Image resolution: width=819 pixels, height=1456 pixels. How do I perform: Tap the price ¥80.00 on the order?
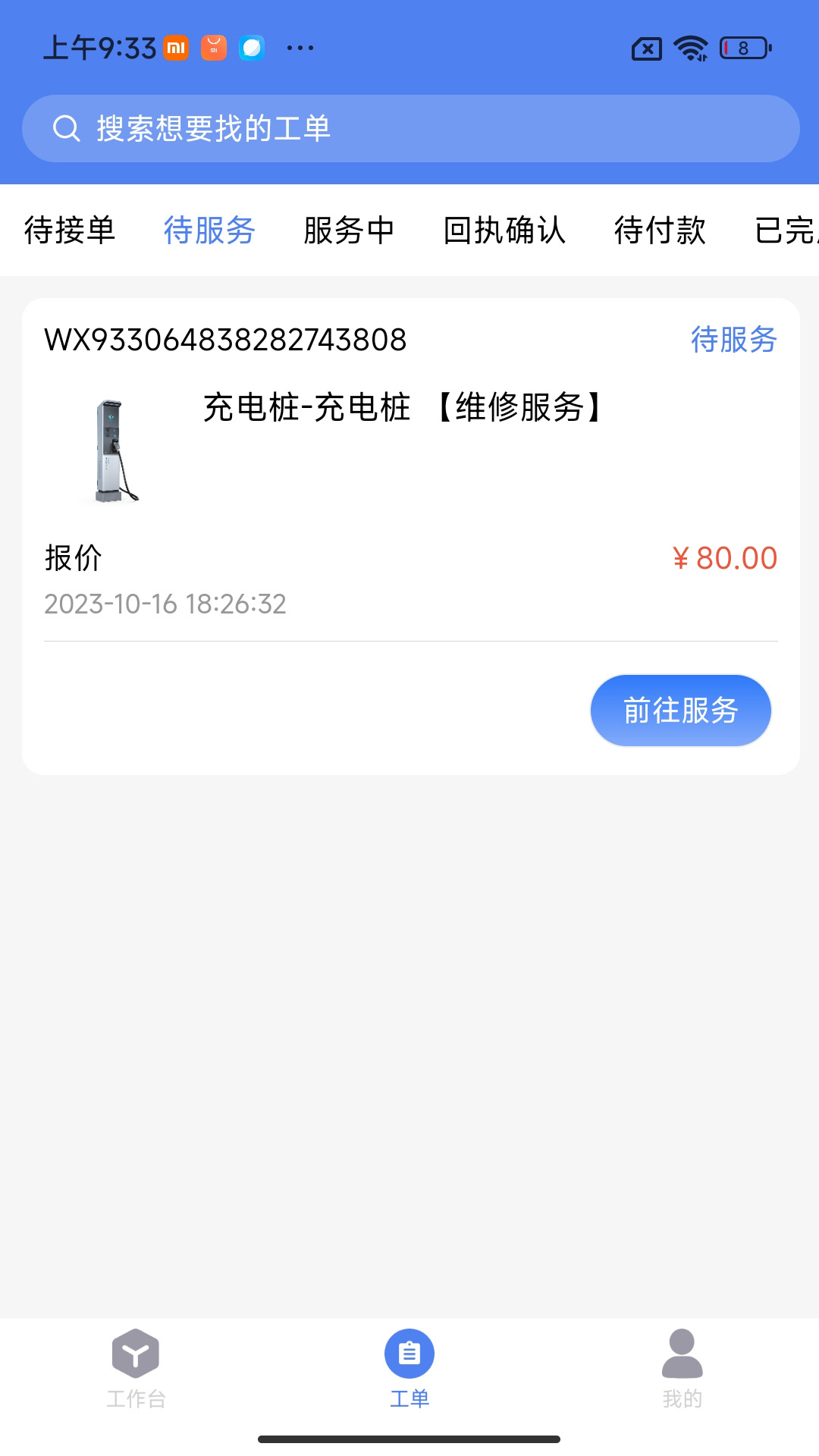723,559
